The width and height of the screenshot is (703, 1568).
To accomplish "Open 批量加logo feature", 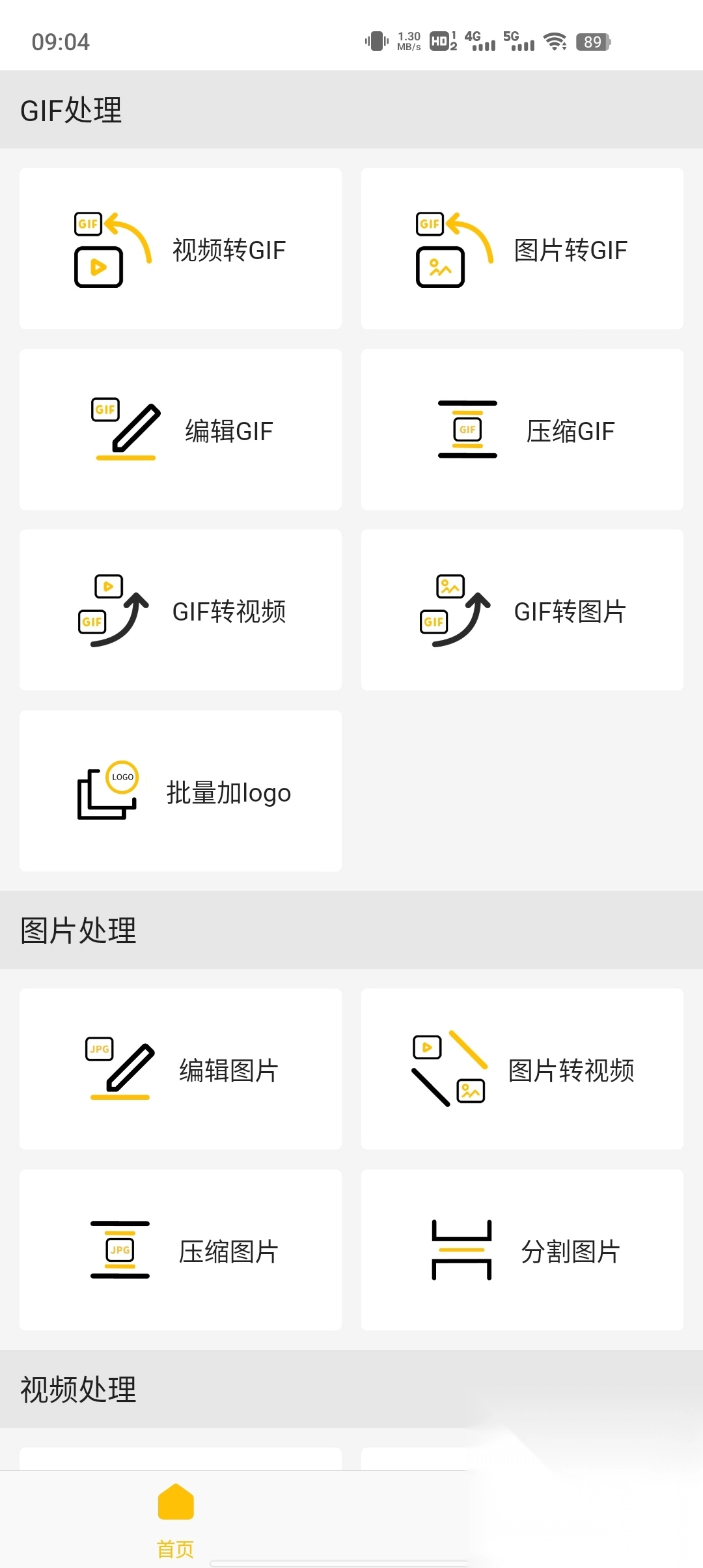I will pos(180,791).
